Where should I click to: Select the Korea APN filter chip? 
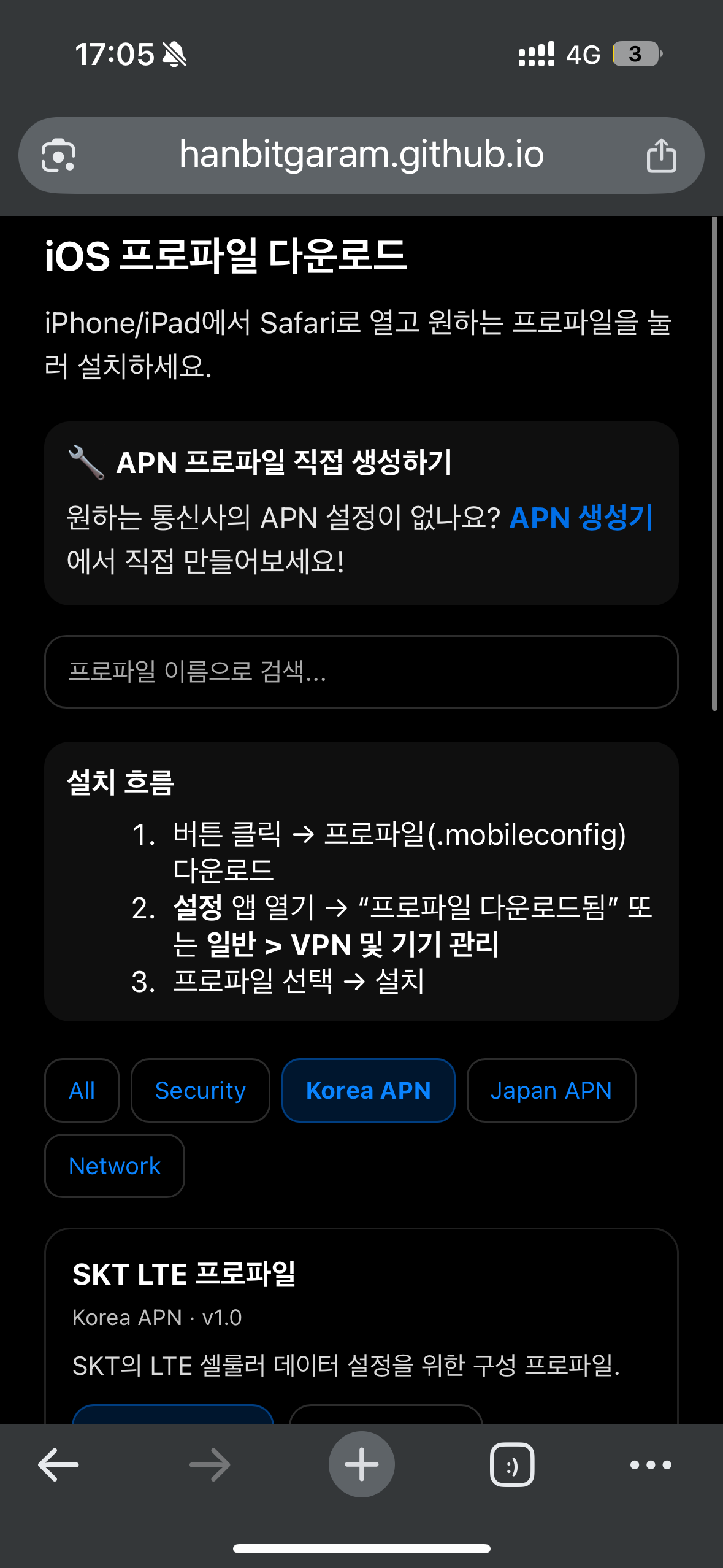coord(368,1091)
